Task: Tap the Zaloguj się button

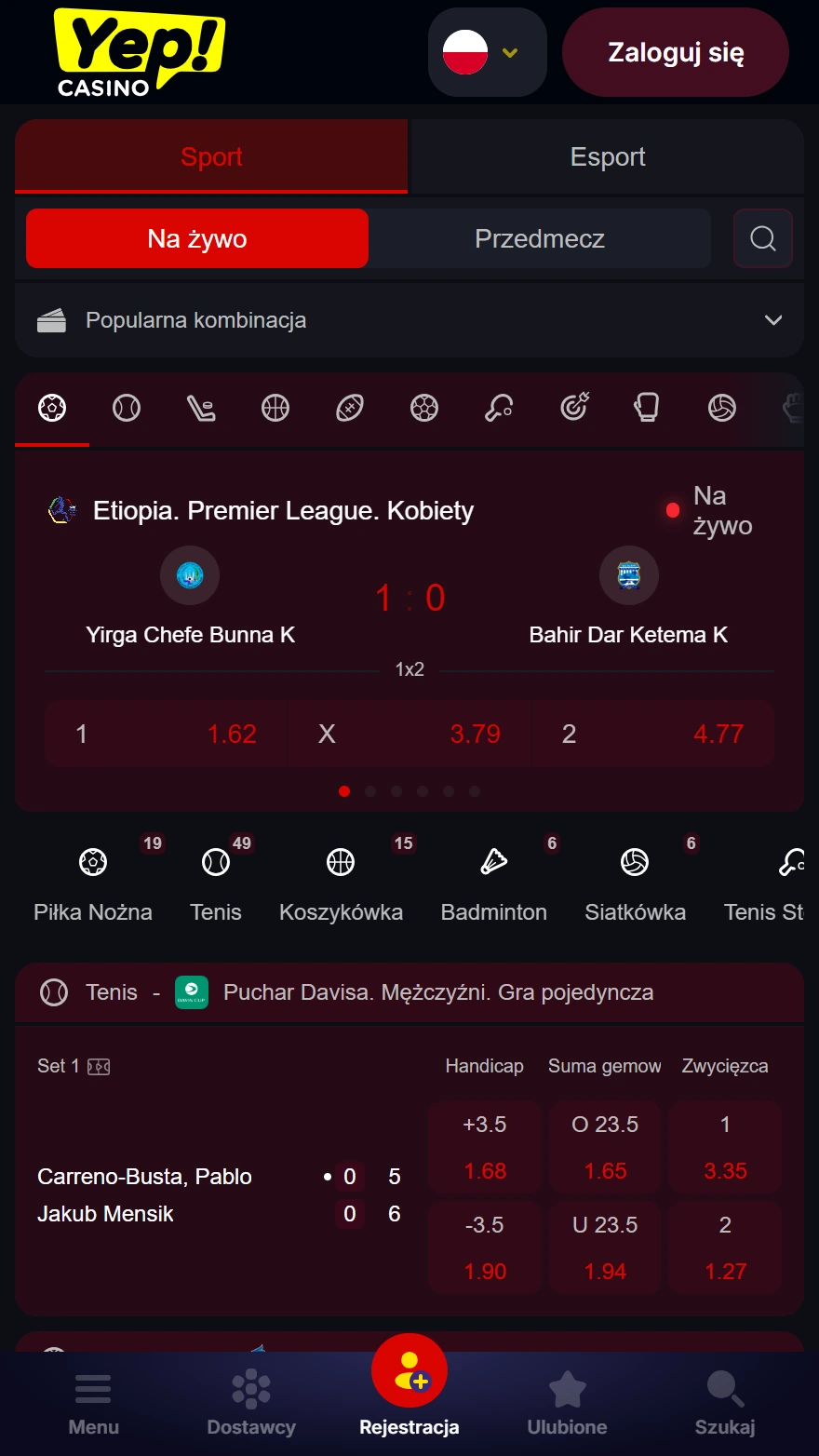Action: [675, 53]
